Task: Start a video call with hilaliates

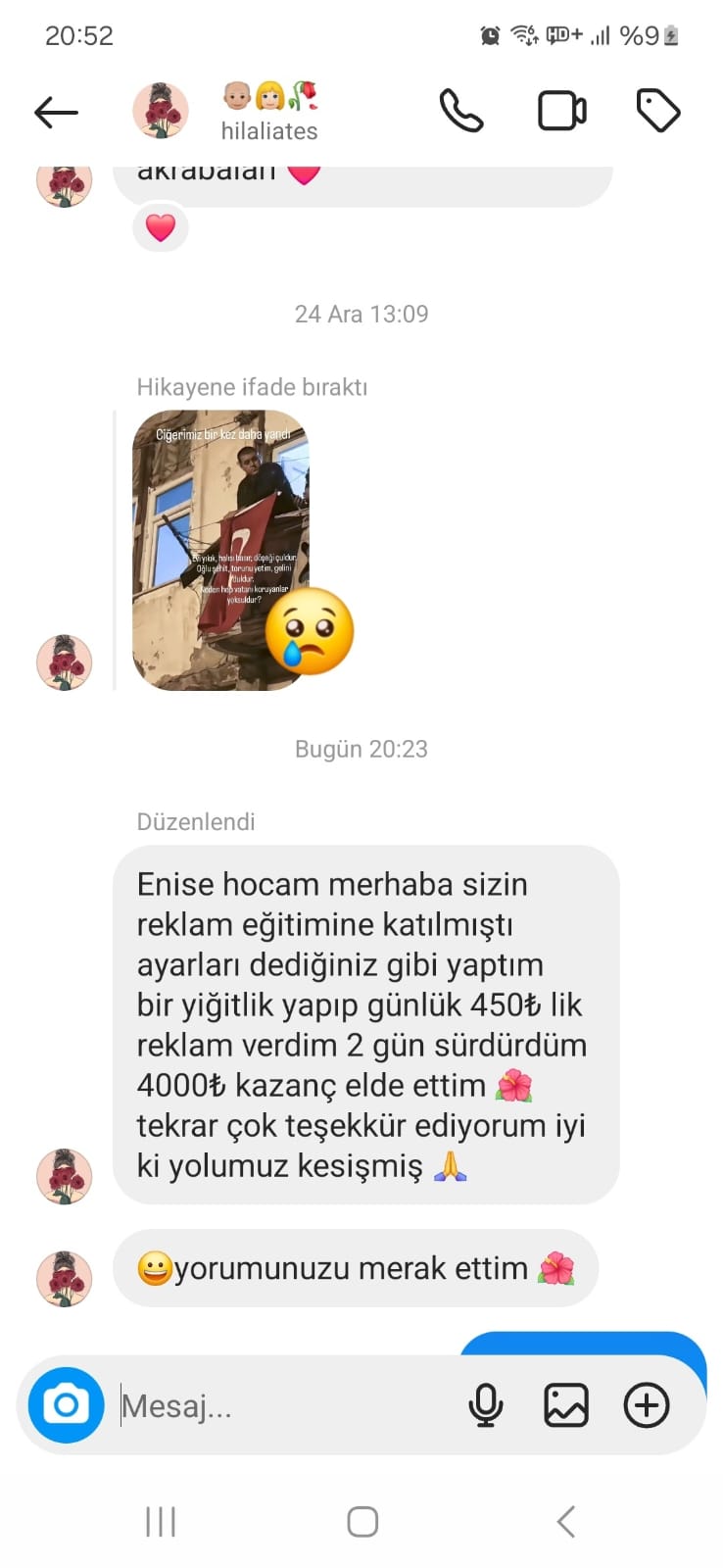Action: click(562, 111)
